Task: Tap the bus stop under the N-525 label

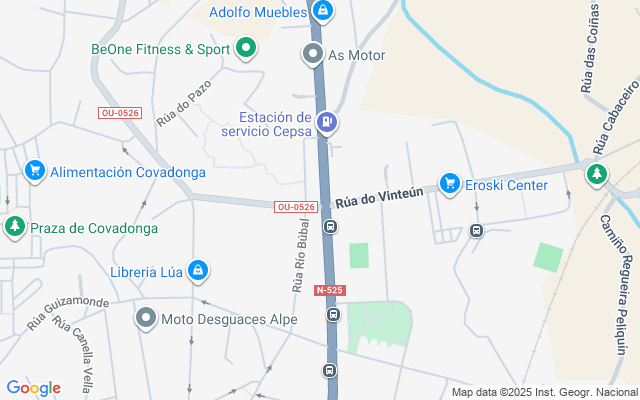Action: 333,314
